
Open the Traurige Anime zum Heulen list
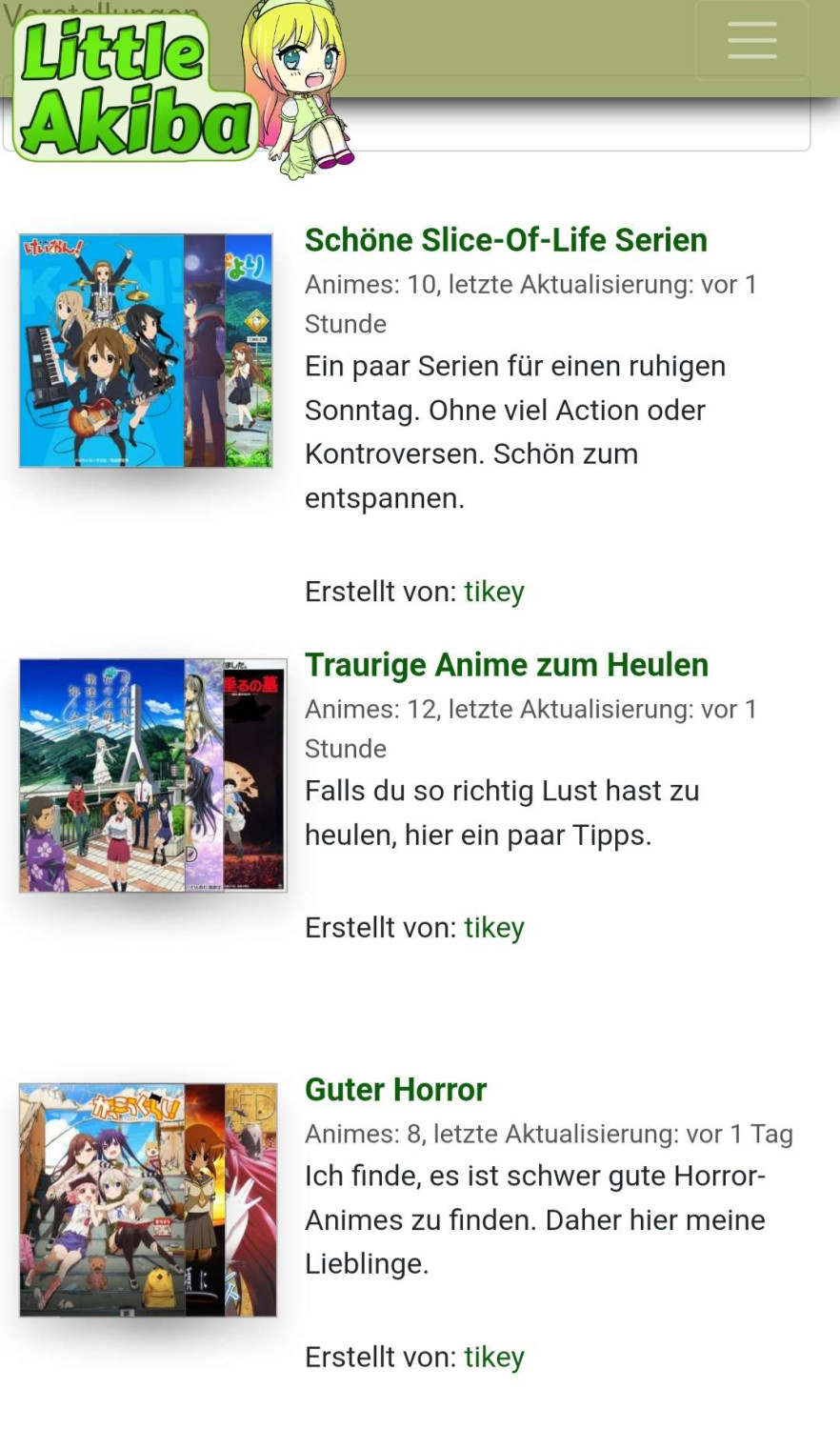[x=506, y=665]
